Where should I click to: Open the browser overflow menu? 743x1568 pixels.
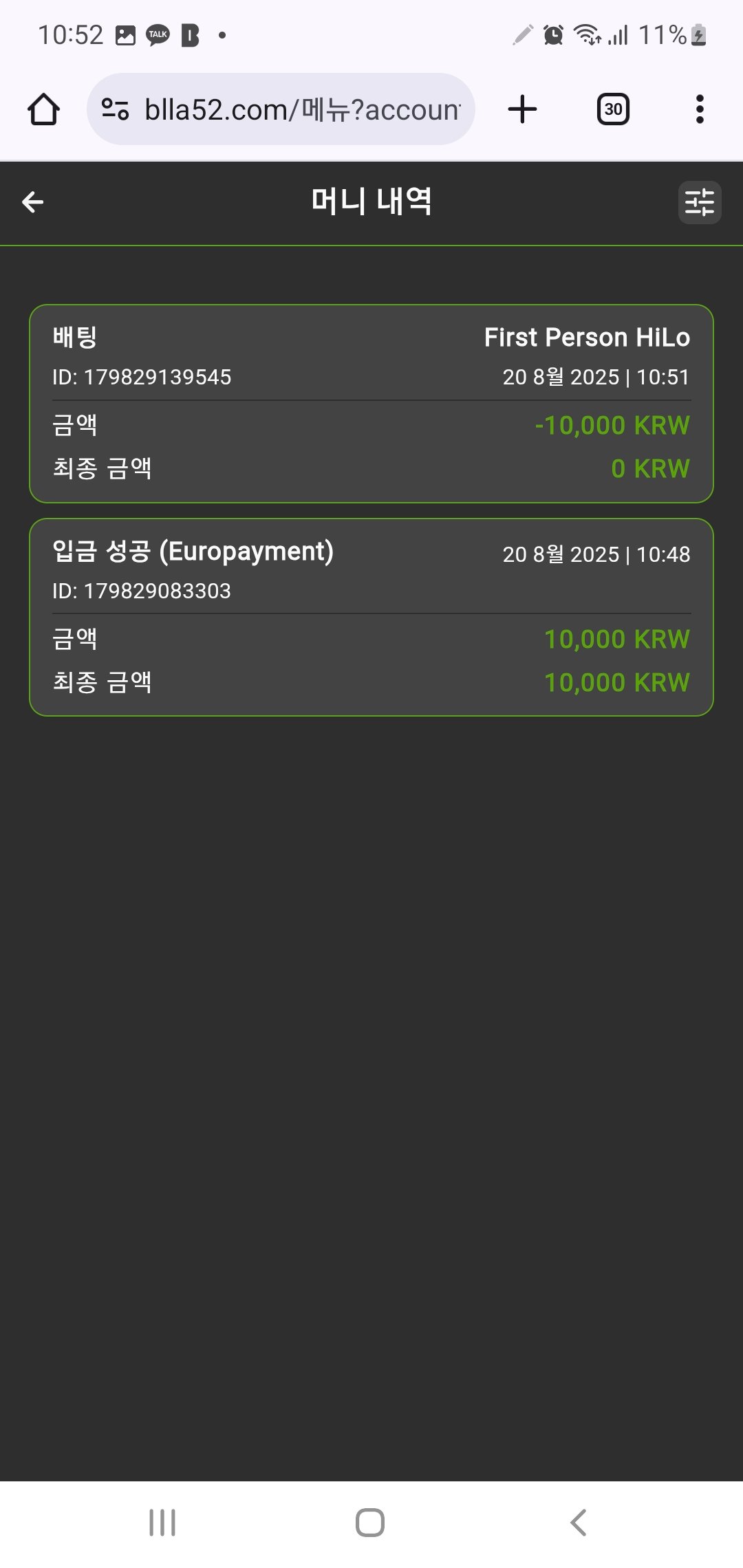click(x=700, y=109)
